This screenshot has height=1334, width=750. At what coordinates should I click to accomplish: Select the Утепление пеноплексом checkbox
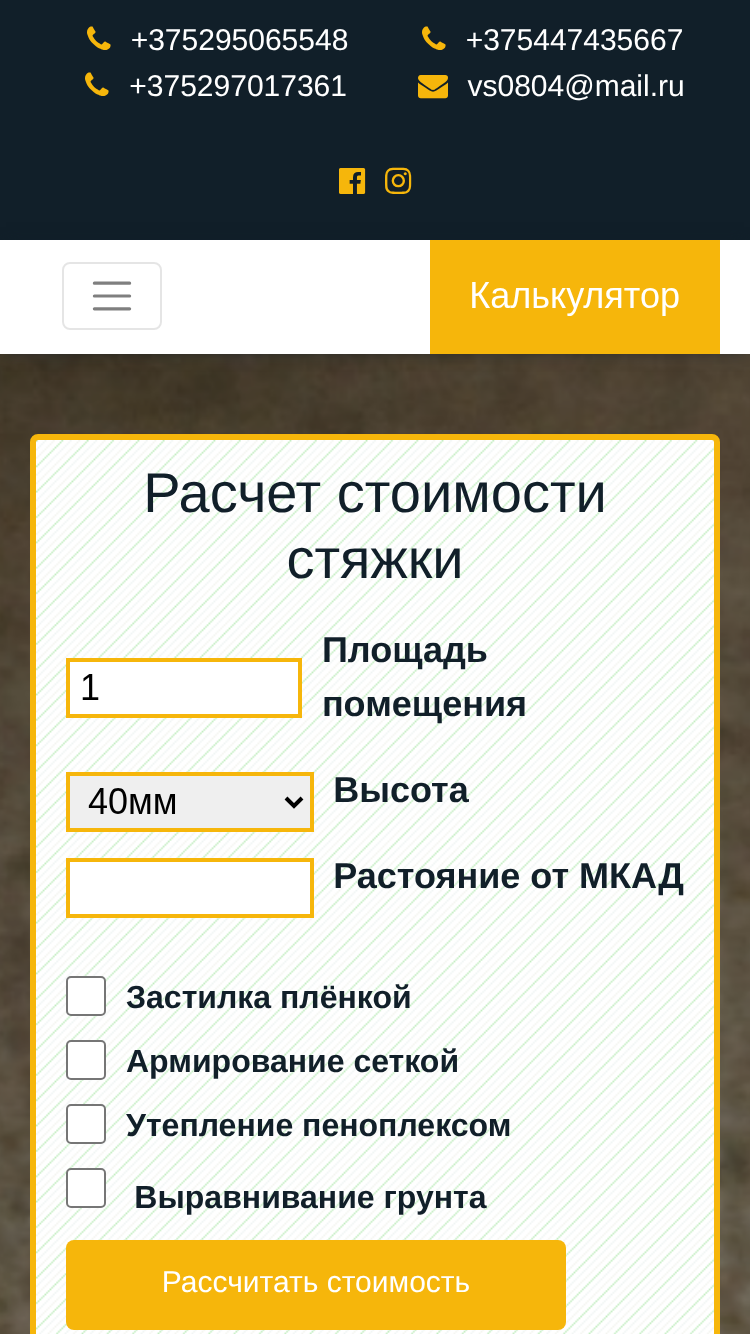click(86, 1124)
